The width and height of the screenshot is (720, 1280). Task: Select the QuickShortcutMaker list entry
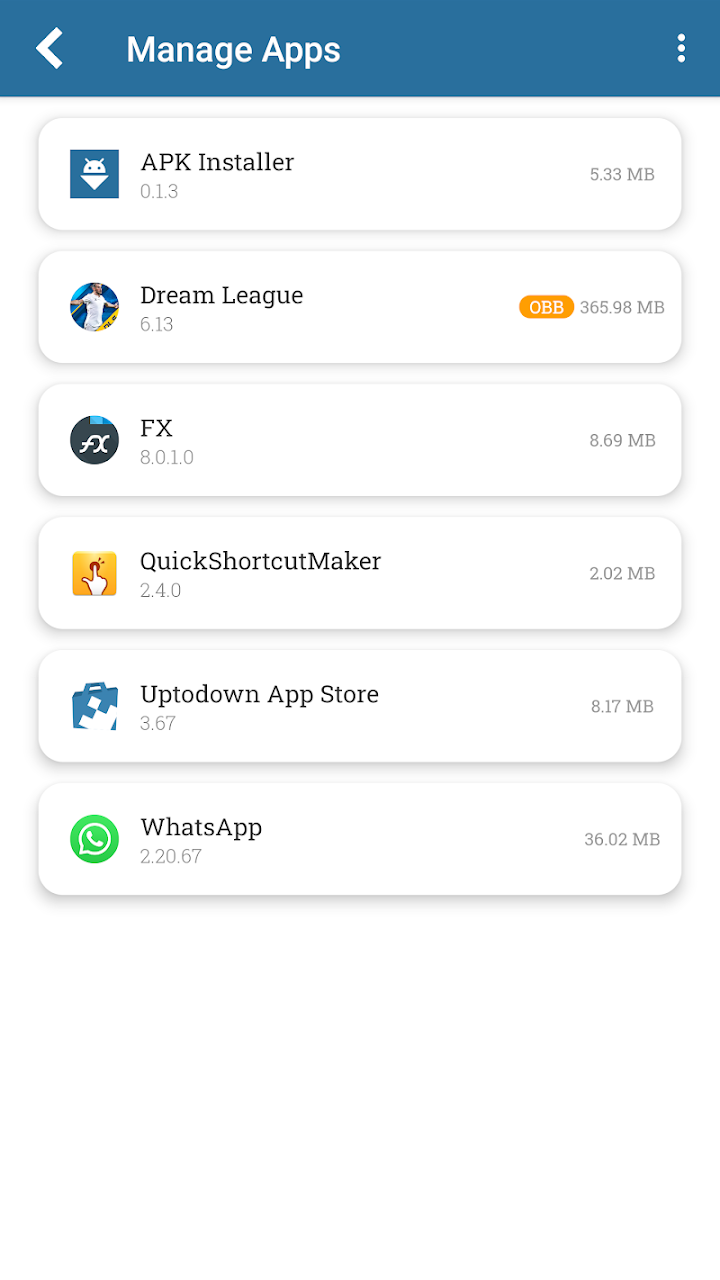pos(360,573)
